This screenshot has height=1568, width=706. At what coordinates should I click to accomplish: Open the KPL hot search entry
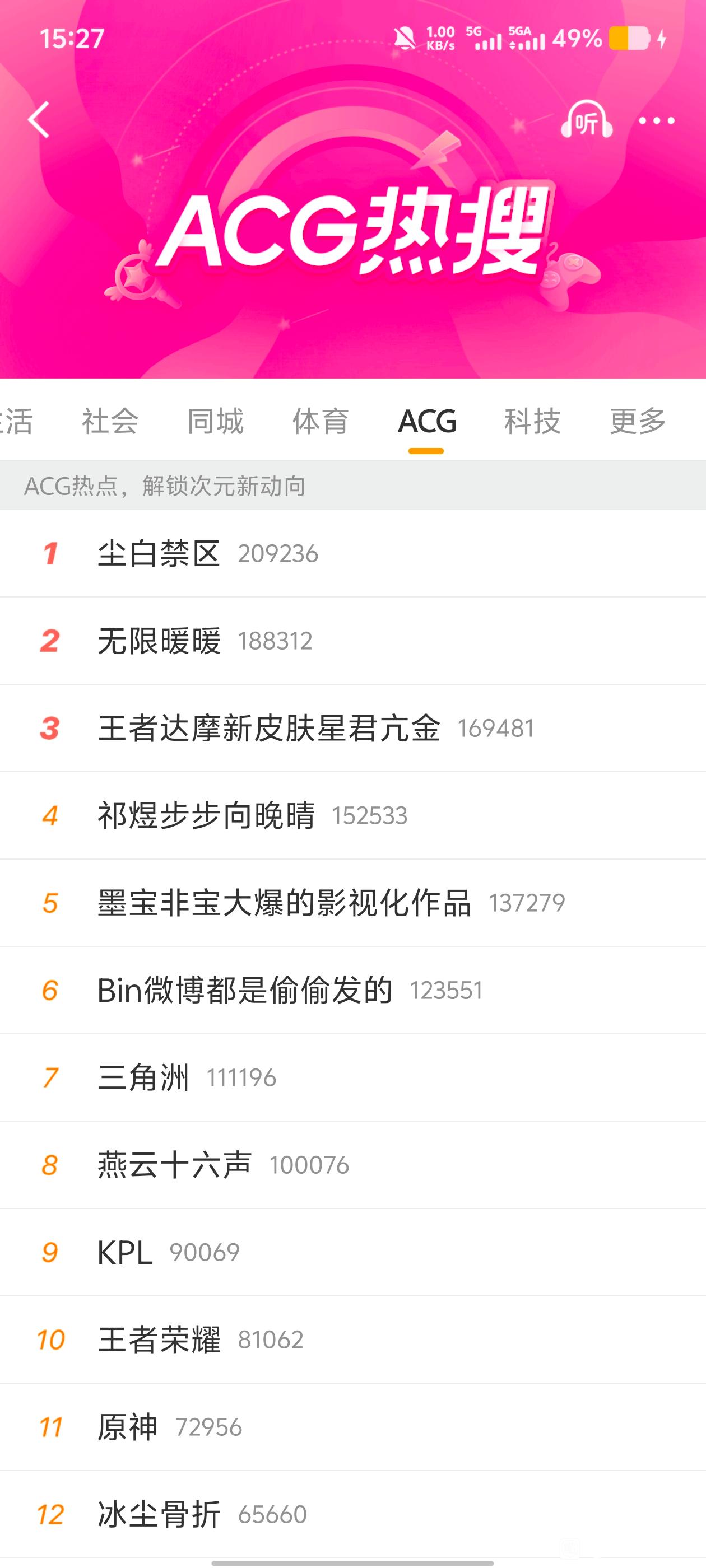(x=125, y=1252)
